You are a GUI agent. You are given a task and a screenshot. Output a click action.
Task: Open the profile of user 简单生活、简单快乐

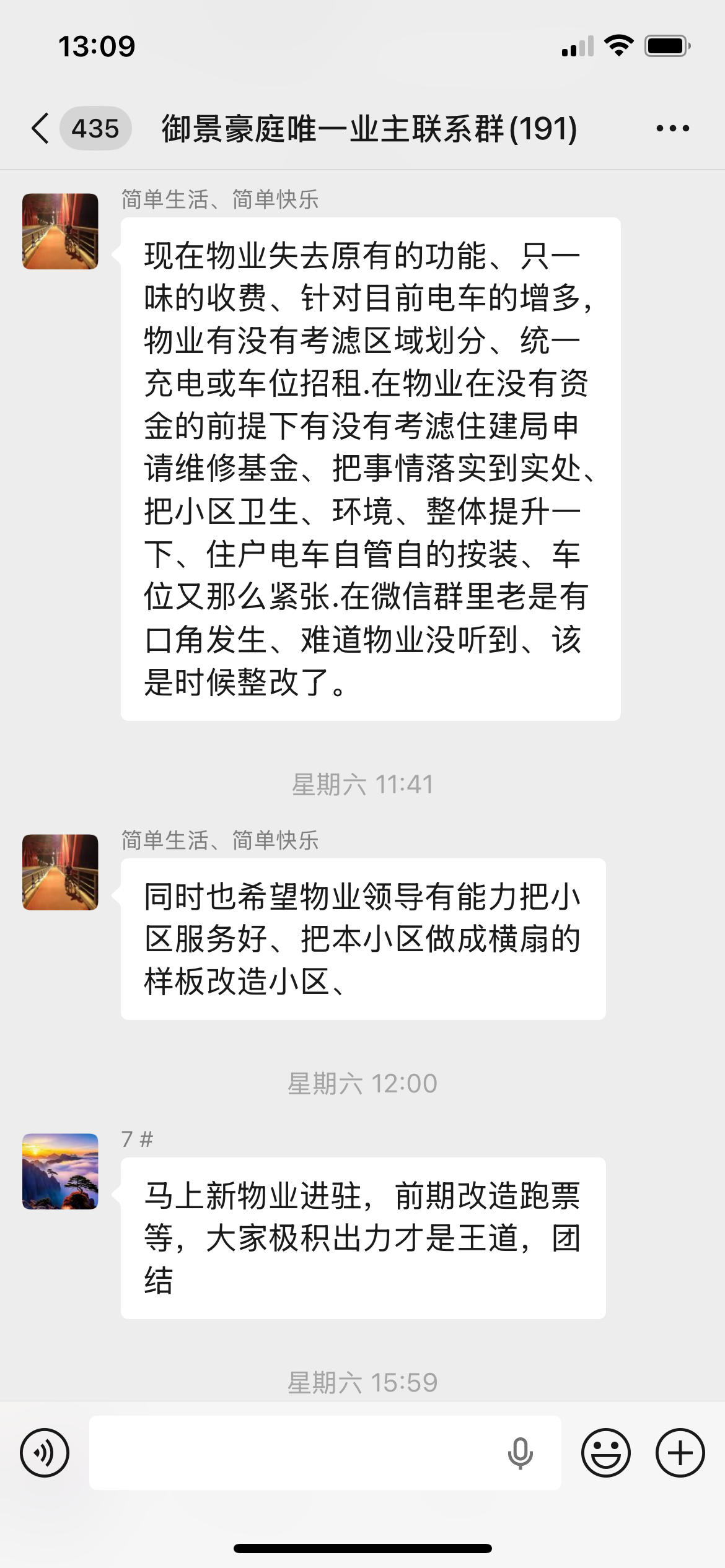pos(59,230)
